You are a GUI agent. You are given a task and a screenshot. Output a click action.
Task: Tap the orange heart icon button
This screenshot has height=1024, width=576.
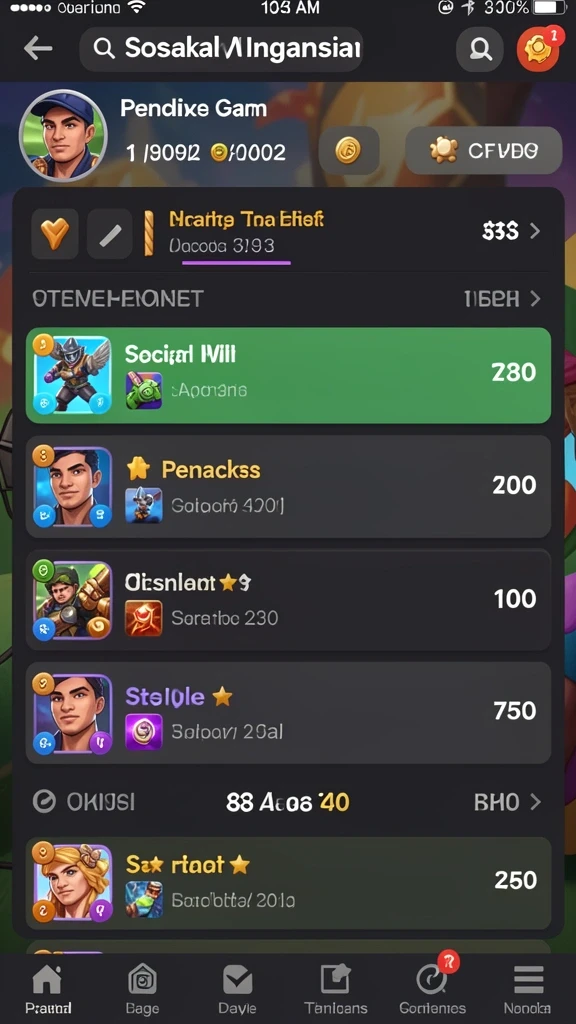pyautogui.click(x=55, y=232)
